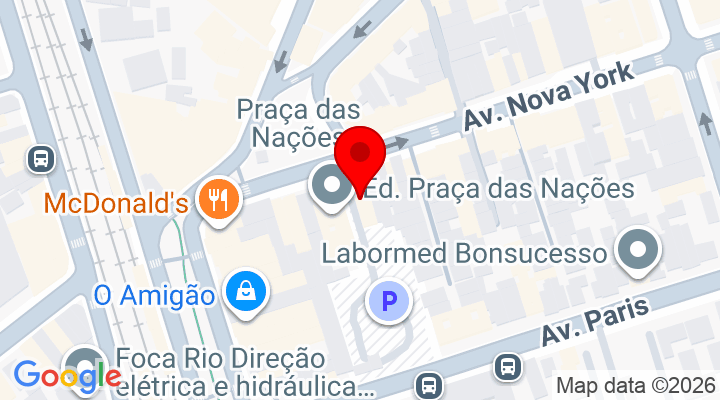Open the Foca Rio Direção elétrica marker

84,362
